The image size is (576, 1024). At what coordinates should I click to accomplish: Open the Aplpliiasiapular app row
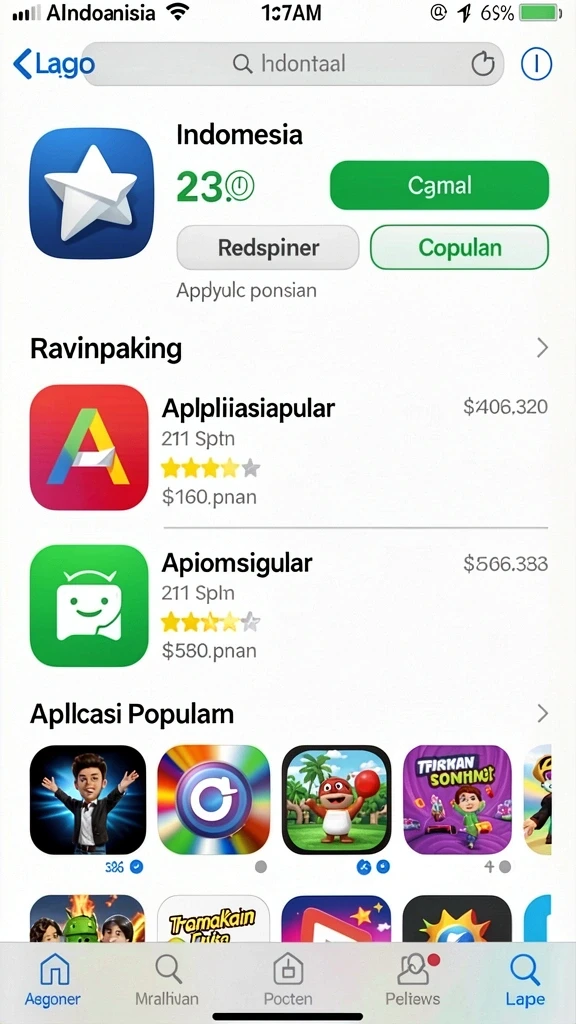point(289,448)
